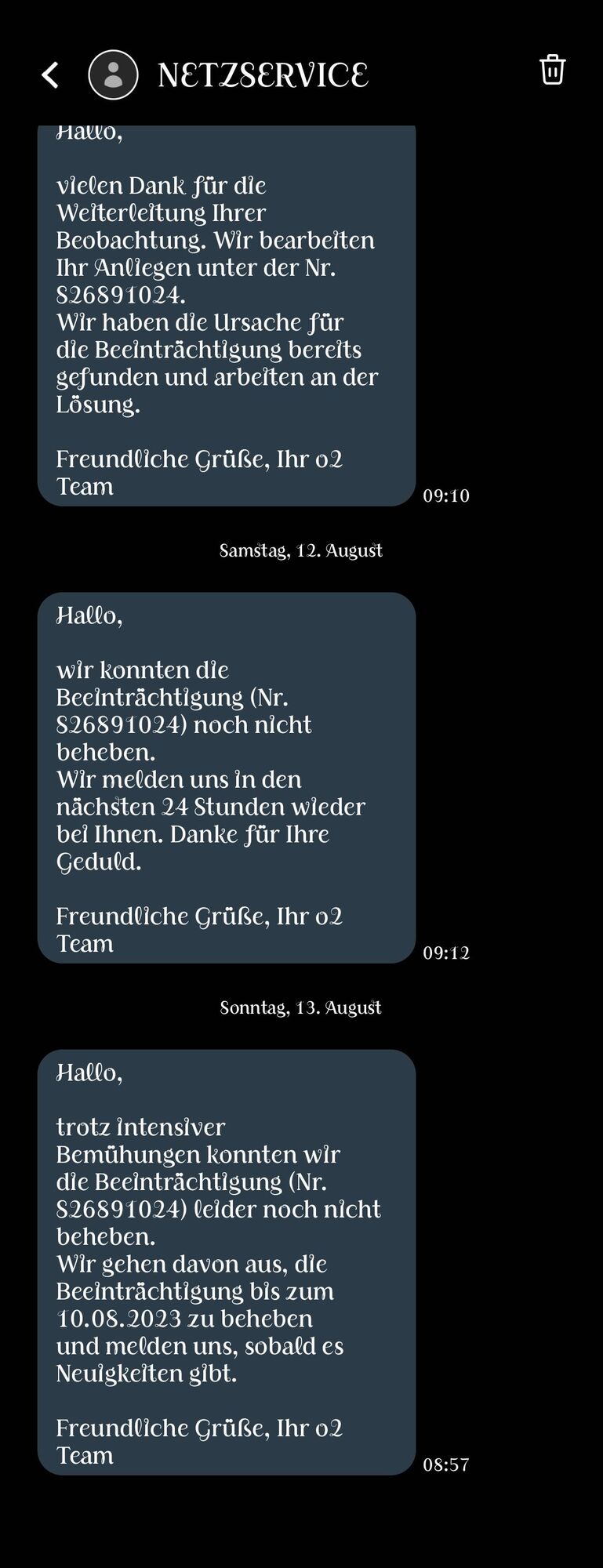Go back to the conversation list
Image resolution: width=603 pixels, height=1568 pixels.
click(50, 75)
